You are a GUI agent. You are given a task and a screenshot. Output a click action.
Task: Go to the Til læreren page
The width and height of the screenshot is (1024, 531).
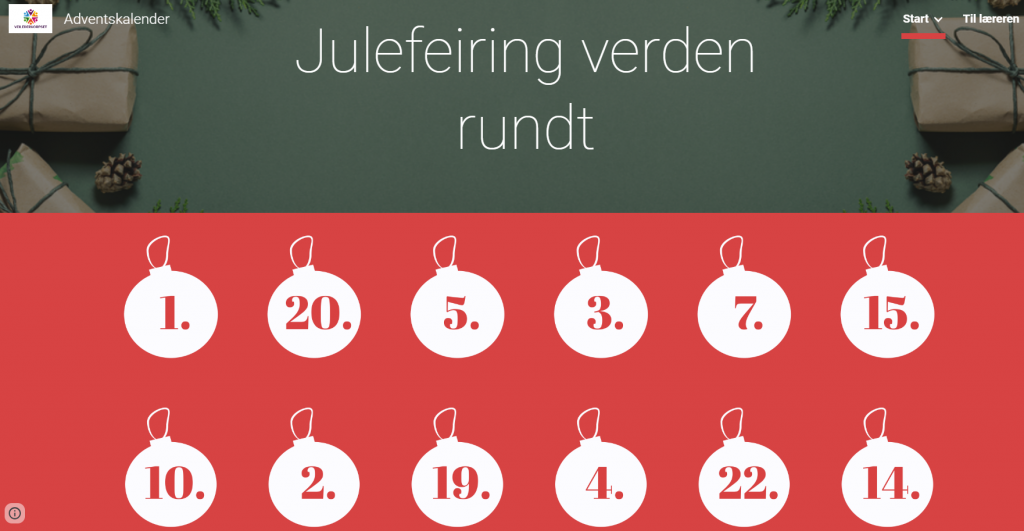click(991, 19)
